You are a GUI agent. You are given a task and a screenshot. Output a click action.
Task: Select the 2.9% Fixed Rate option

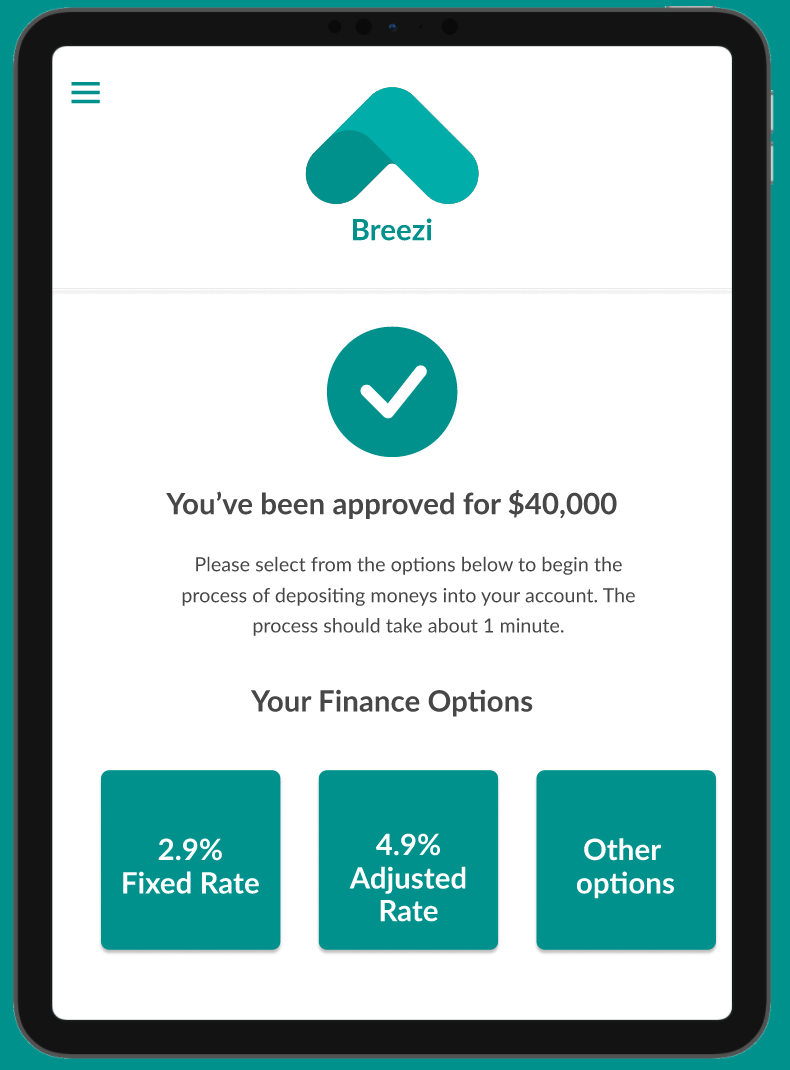tap(190, 860)
